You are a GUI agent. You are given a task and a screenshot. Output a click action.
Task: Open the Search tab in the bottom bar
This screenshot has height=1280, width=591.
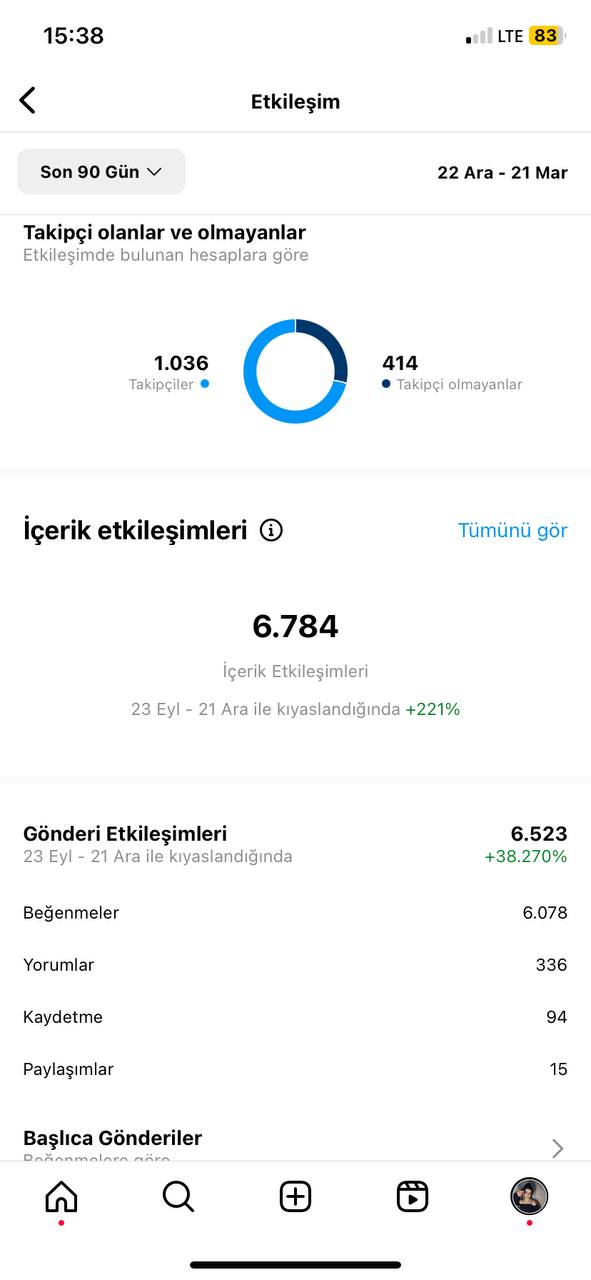coord(178,1196)
